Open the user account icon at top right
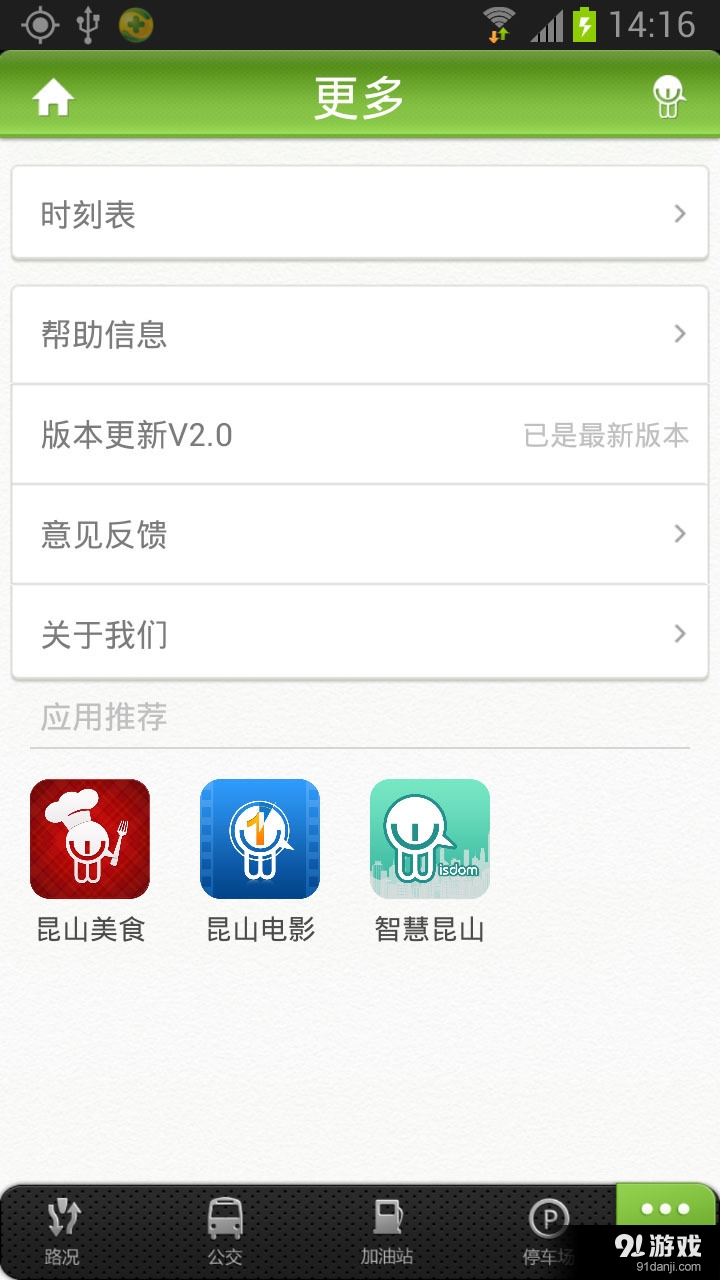The image size is (720, 1280). [x=668, y=96]
